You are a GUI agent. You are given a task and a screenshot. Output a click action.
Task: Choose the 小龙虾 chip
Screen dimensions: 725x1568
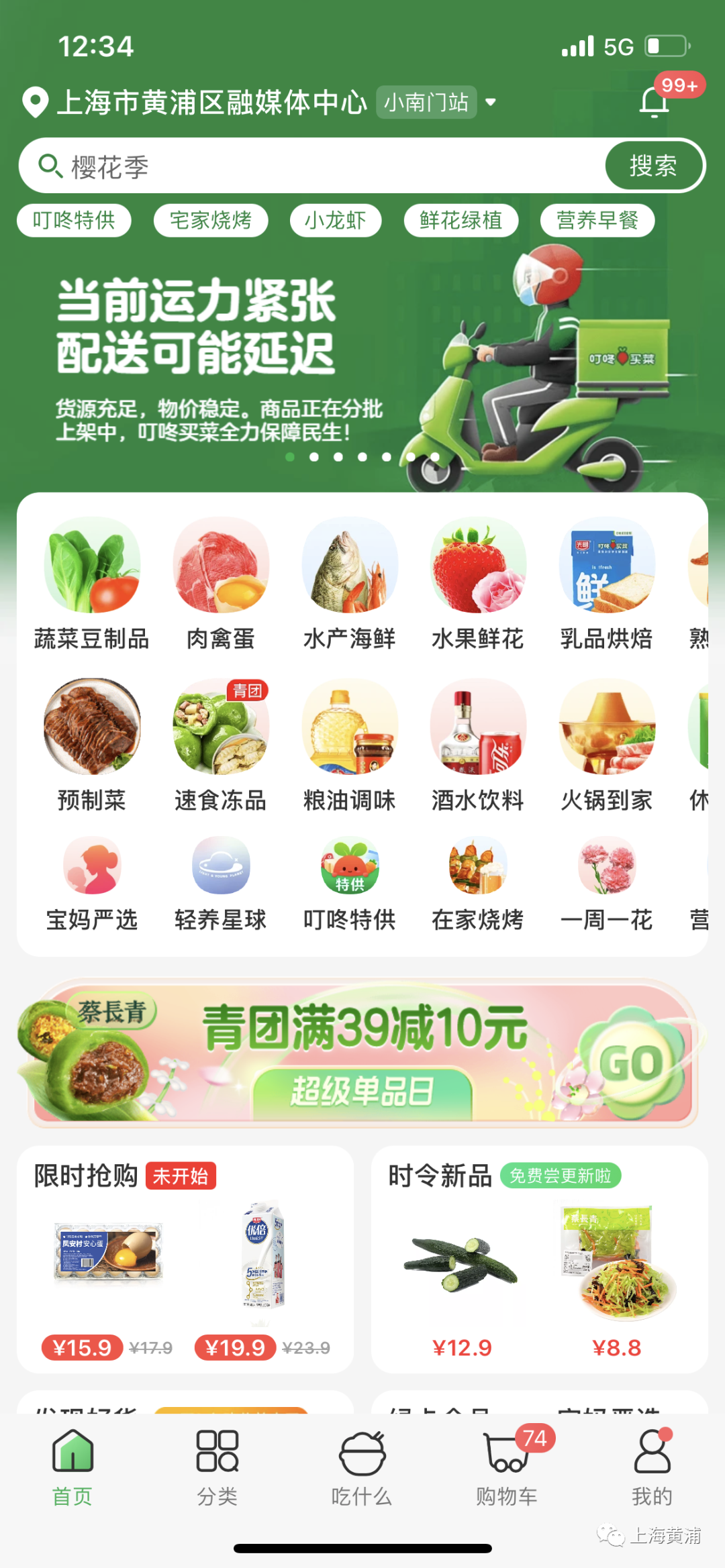(x=335, y=220)
